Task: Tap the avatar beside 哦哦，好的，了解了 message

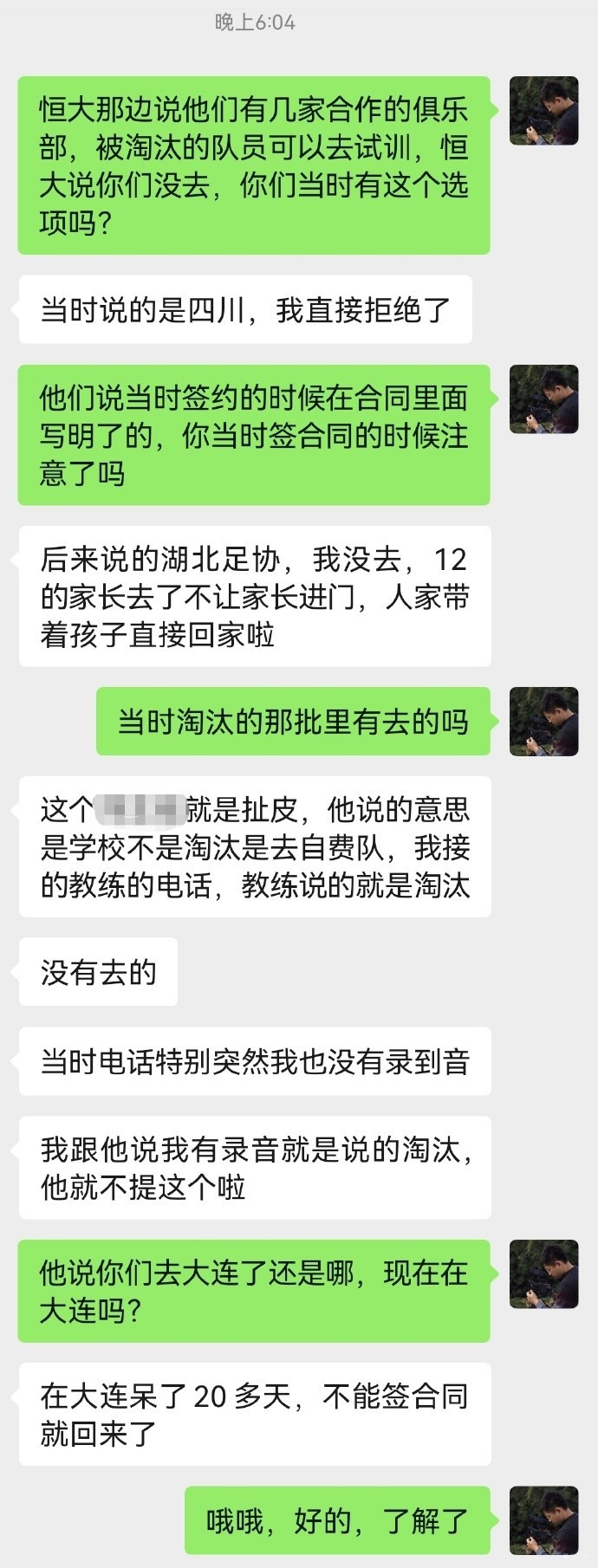Action: click(543, 1520)
